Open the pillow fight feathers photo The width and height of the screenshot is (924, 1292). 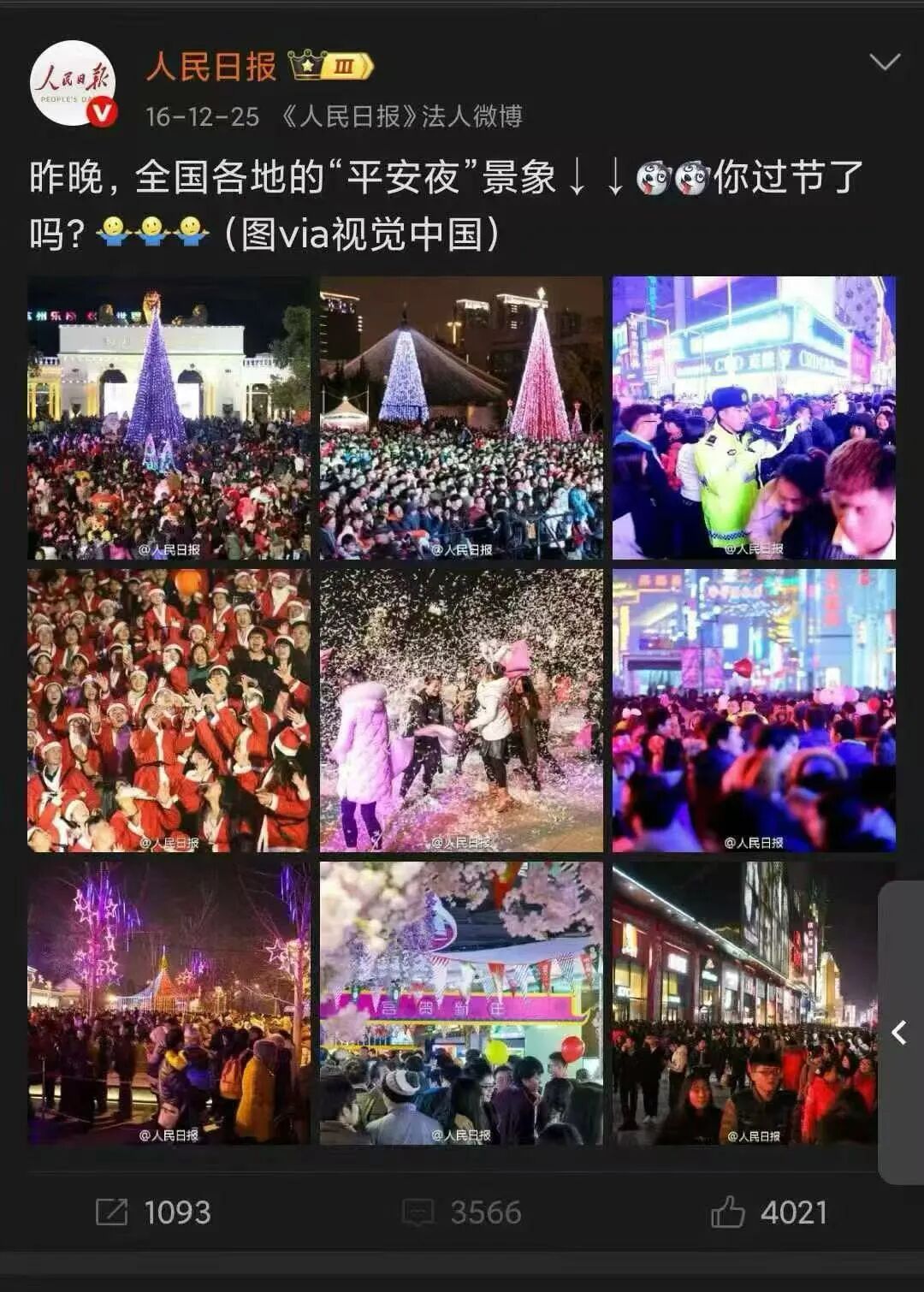[x=461, y=710]
